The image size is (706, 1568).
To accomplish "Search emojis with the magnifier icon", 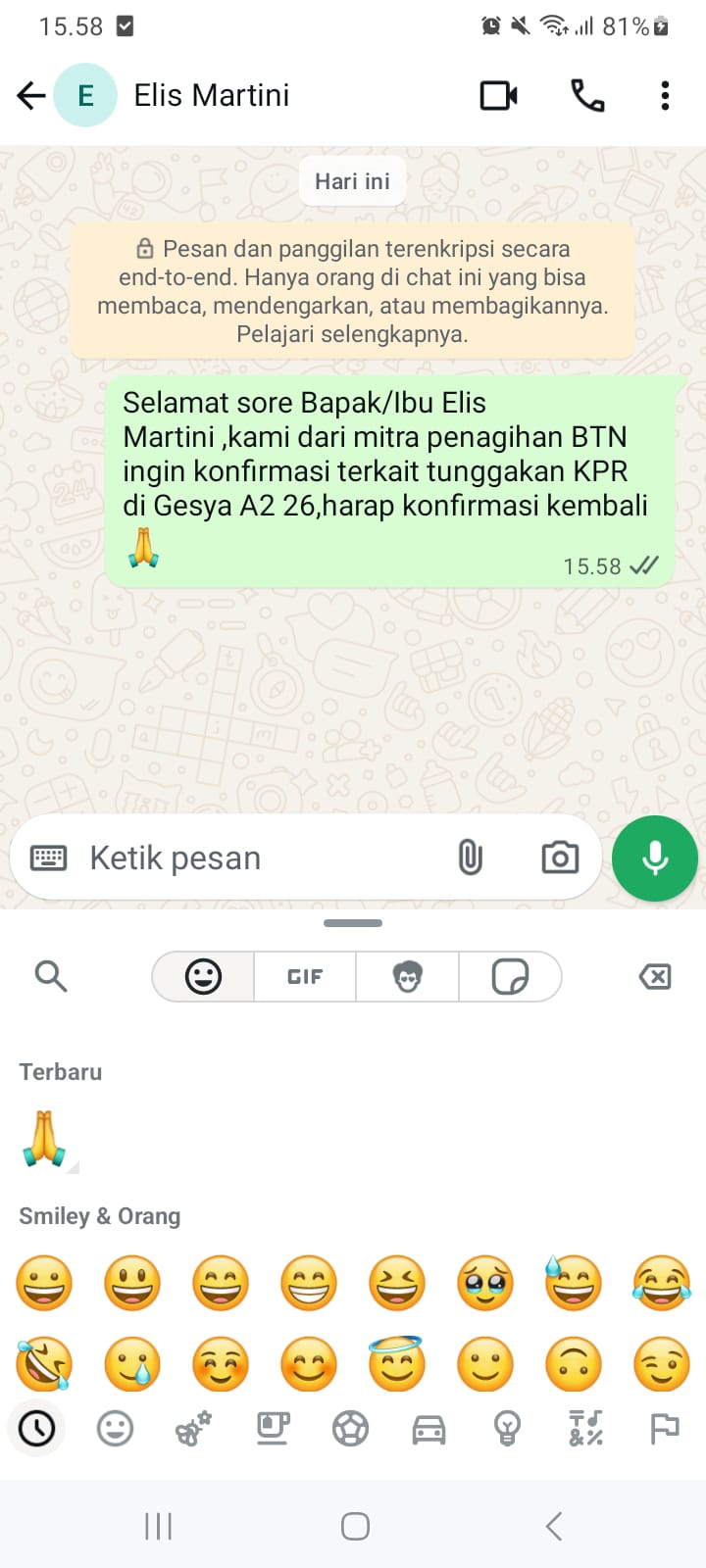I will pos(50,976).
